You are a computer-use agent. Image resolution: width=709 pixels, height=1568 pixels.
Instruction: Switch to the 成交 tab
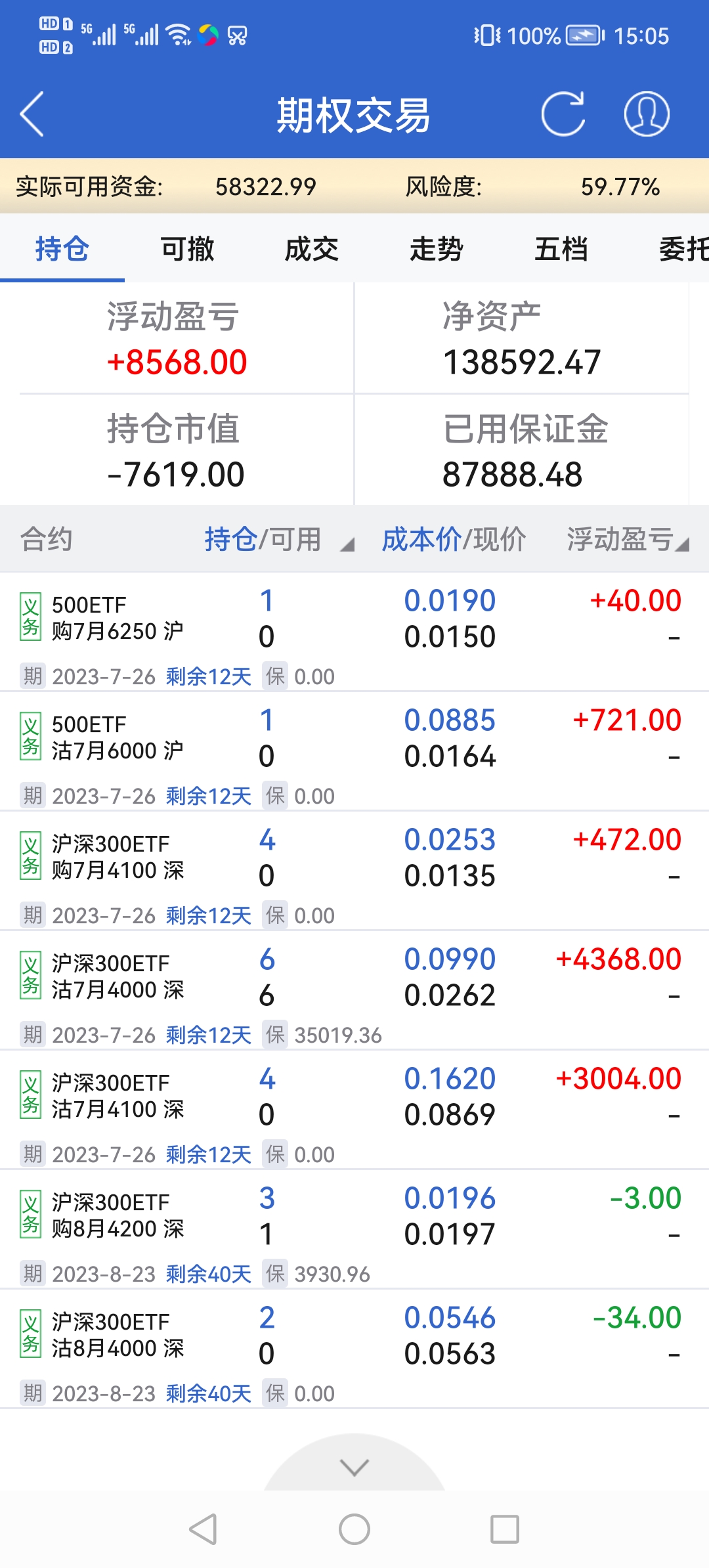(312, 250)
